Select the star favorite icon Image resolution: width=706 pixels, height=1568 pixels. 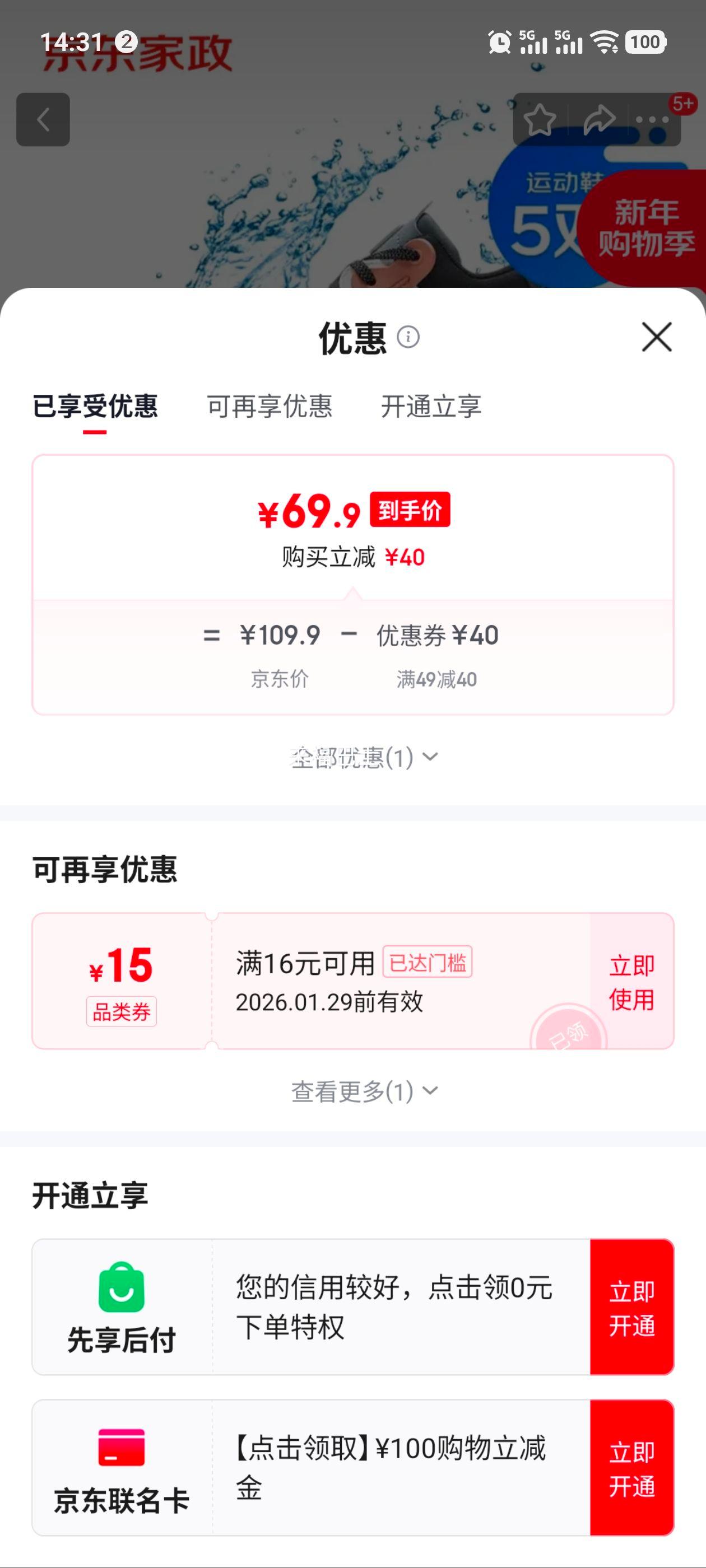541,119
